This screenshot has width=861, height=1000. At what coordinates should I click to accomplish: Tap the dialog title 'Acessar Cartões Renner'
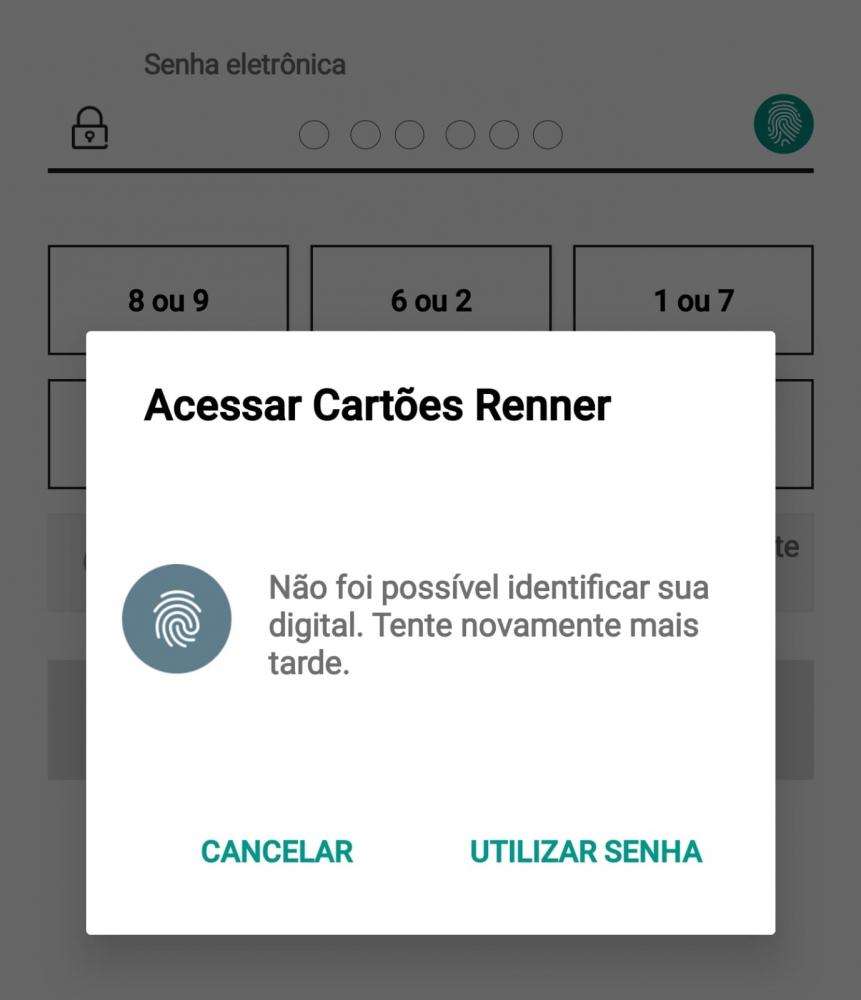(x=378, y=406)
